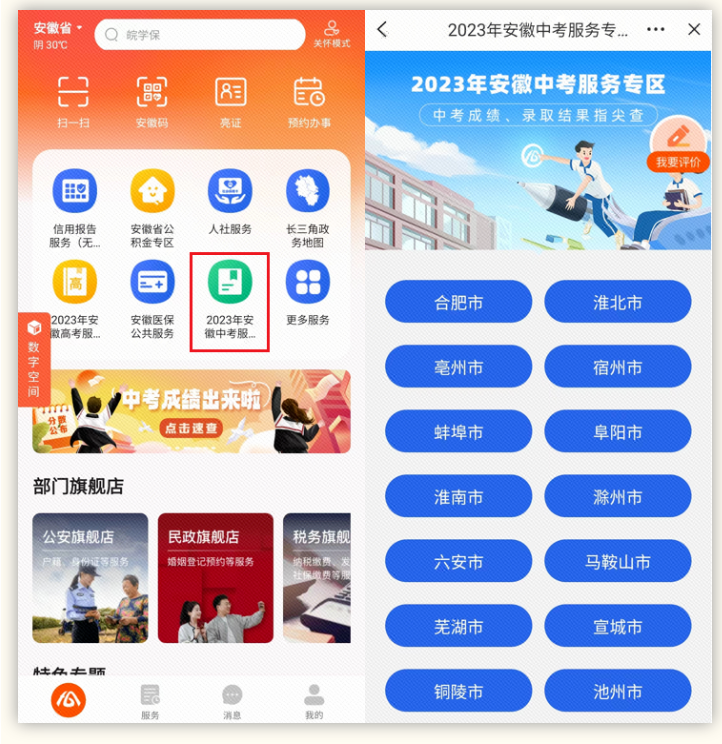The width and height of the screenshot is (722, 744).
Task: Open the three-dot overflow menu
Action: pyautogui.click(x=655, y=30)
